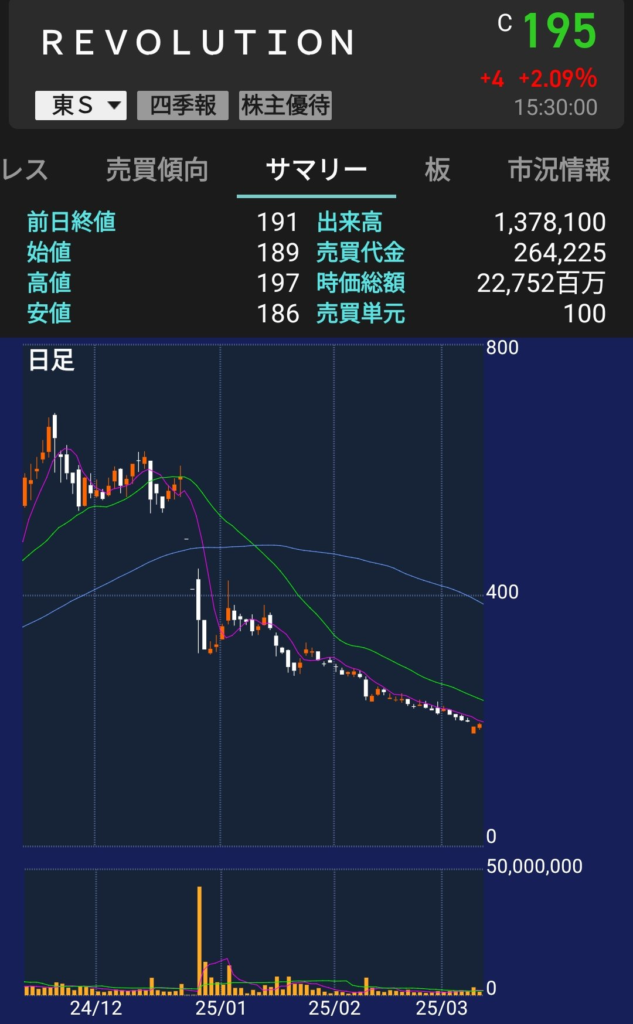Open the 東S market dropdown
Image resolution: width=633 pixels, height=1024 pixels.
(x=80, y=105)
